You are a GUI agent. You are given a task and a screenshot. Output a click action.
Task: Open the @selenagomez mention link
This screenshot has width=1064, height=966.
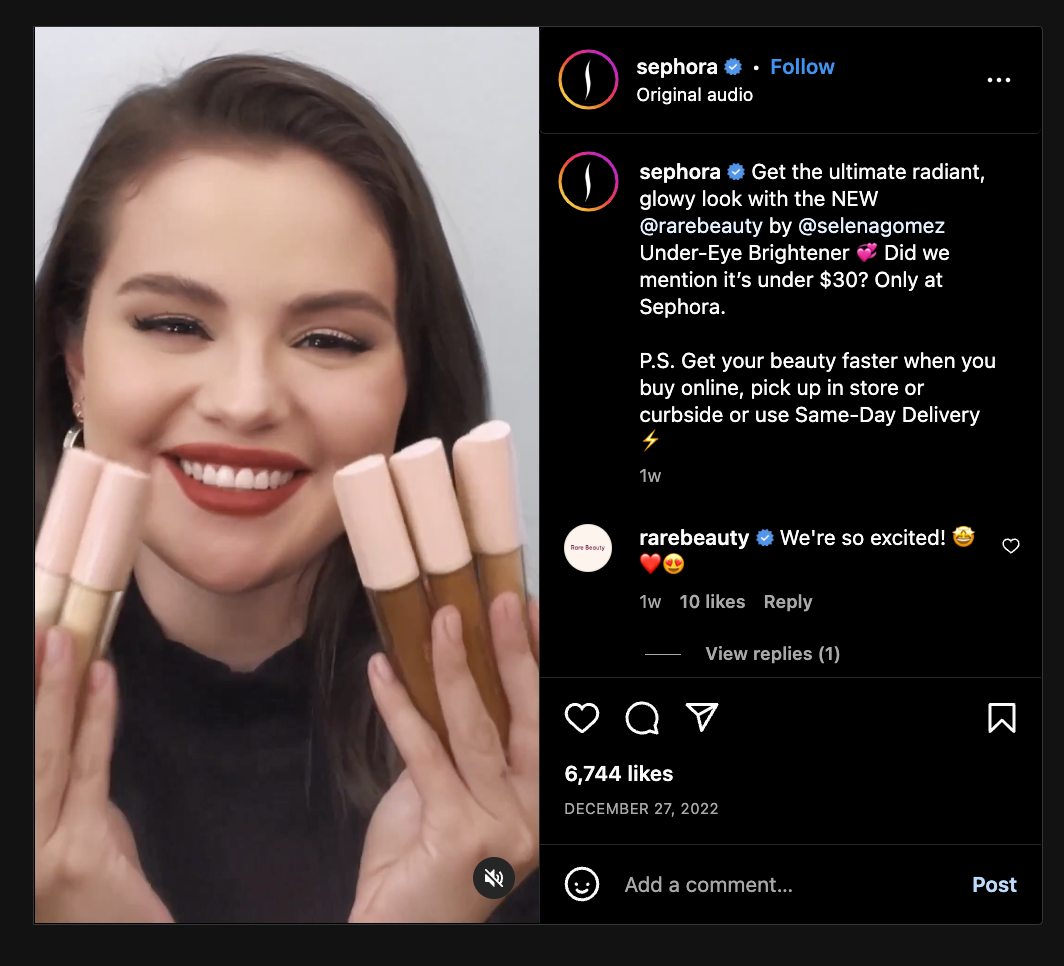871,226
